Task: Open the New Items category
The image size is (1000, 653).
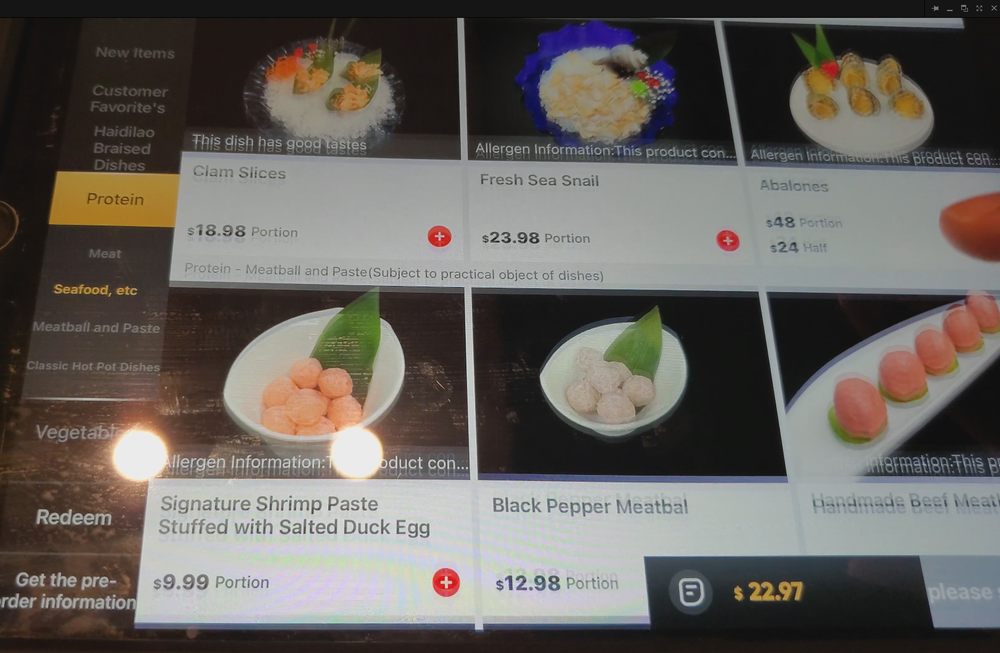Action: click(135, 53)
